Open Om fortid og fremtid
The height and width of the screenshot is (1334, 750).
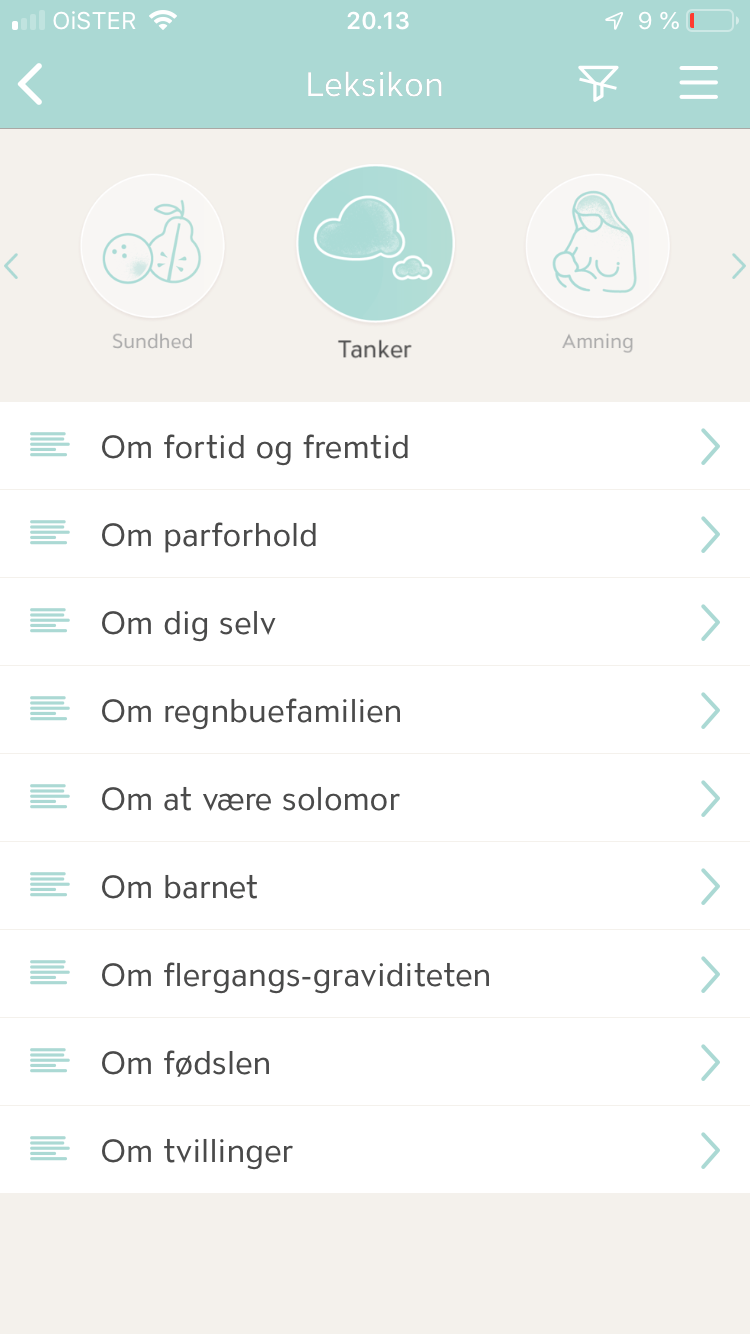(375, 446)
